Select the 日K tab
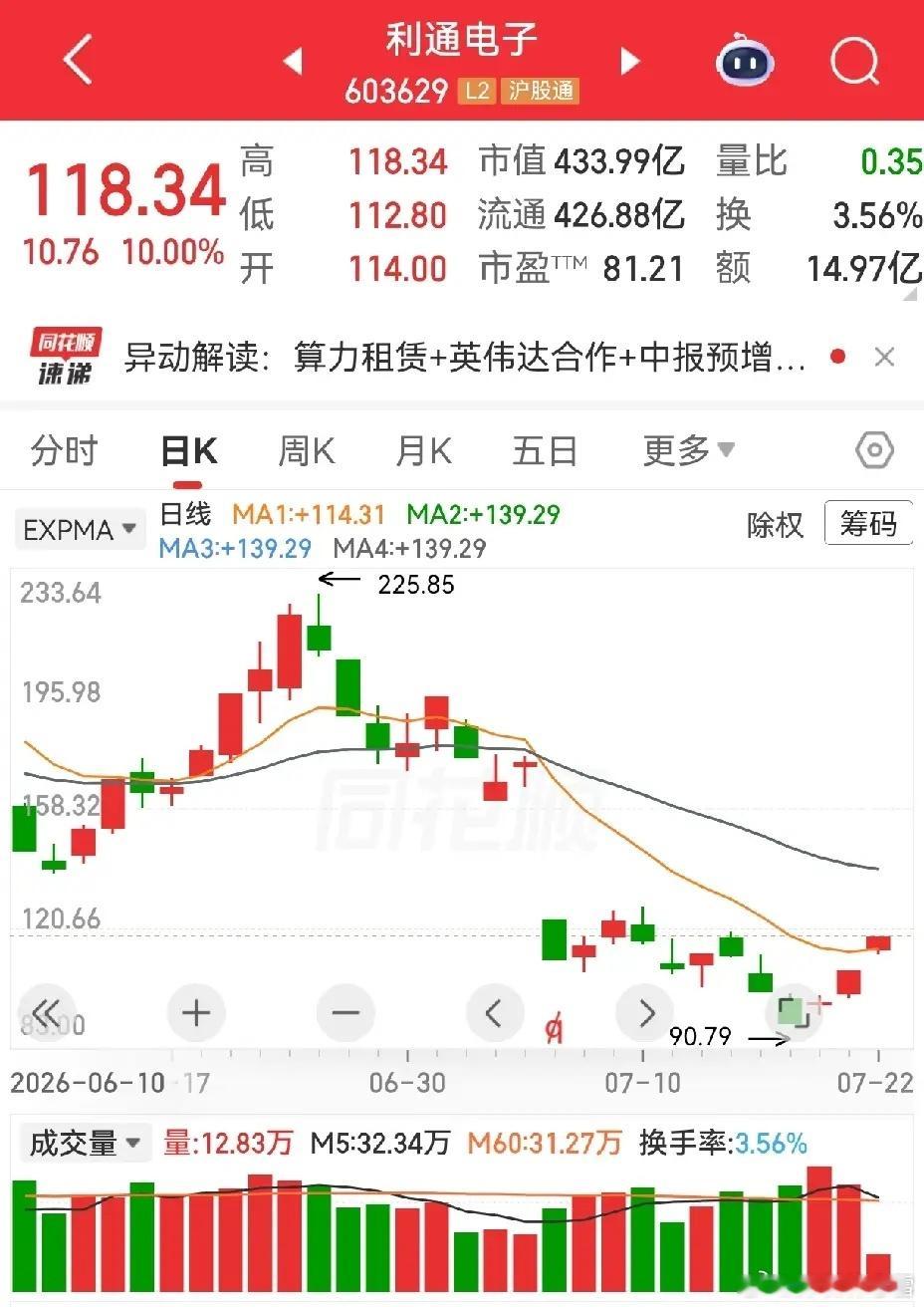924x1307 pixels. (189, 451)
